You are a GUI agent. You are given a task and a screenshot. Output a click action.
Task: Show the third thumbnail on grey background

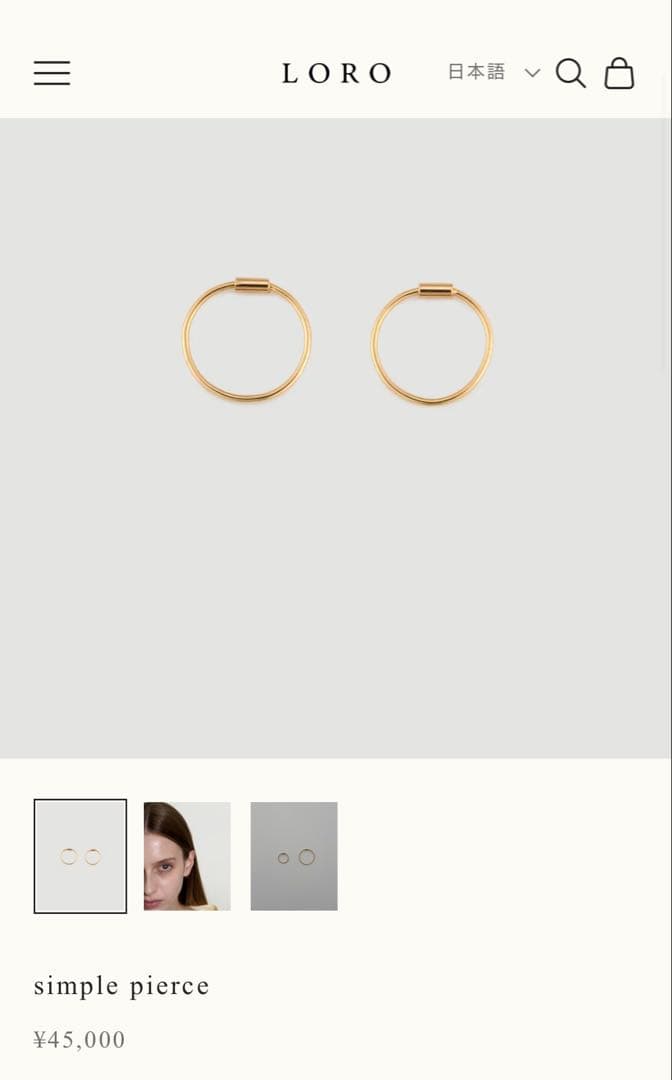coord(294,856)
